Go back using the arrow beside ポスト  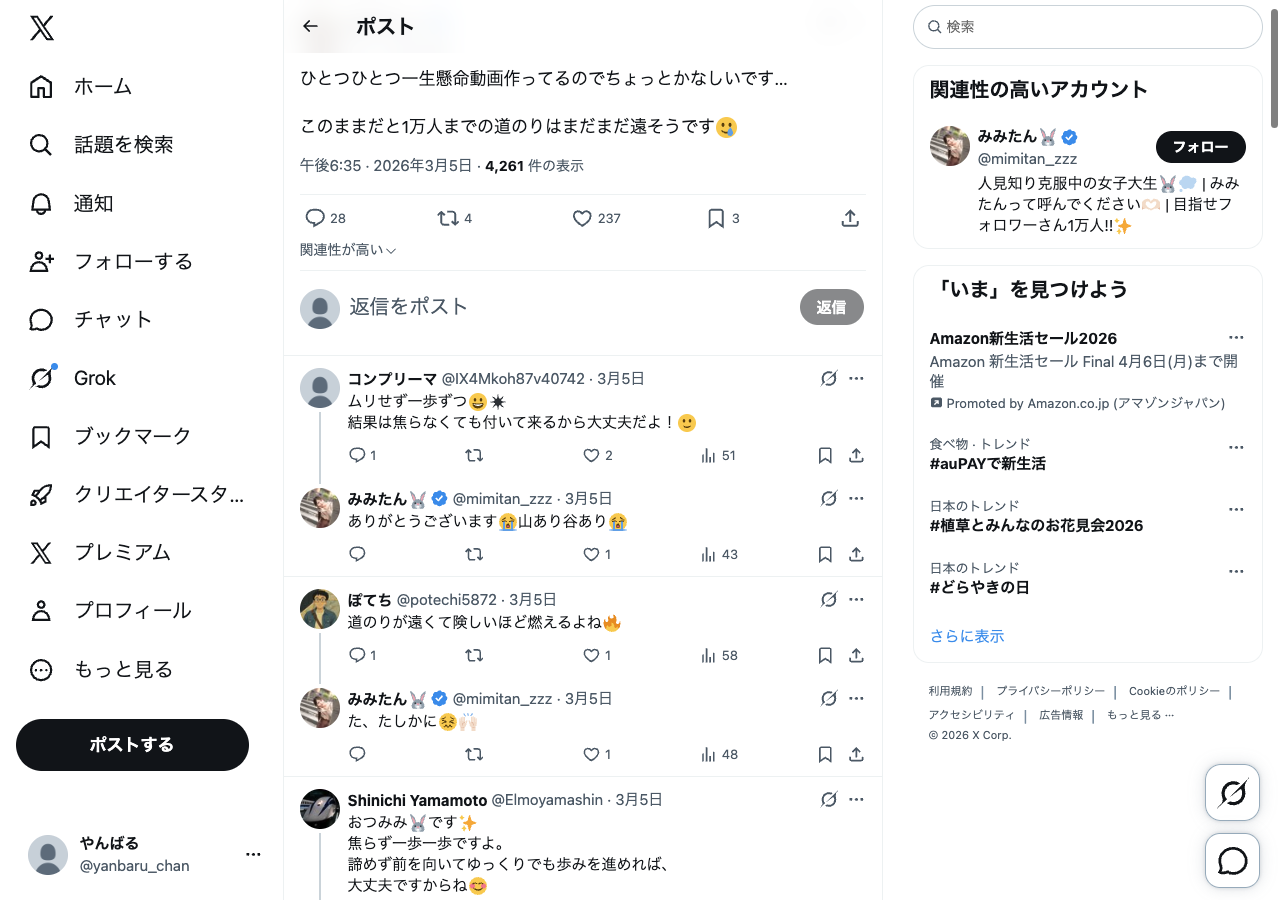pos(310,27)
